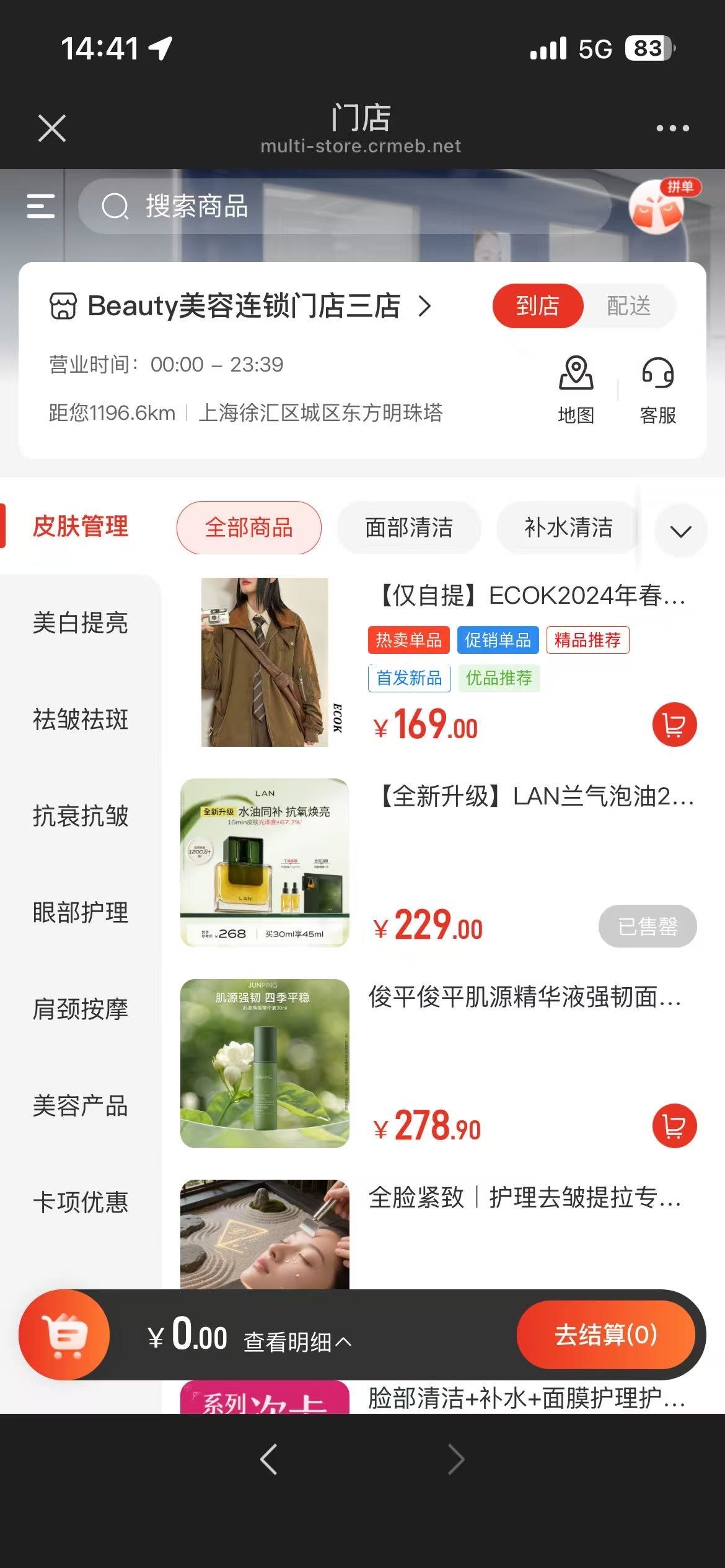Viewport: 725px width, 1568px height.
Task: Tap the 搜索商品 search box
Action: click(344, 206)
